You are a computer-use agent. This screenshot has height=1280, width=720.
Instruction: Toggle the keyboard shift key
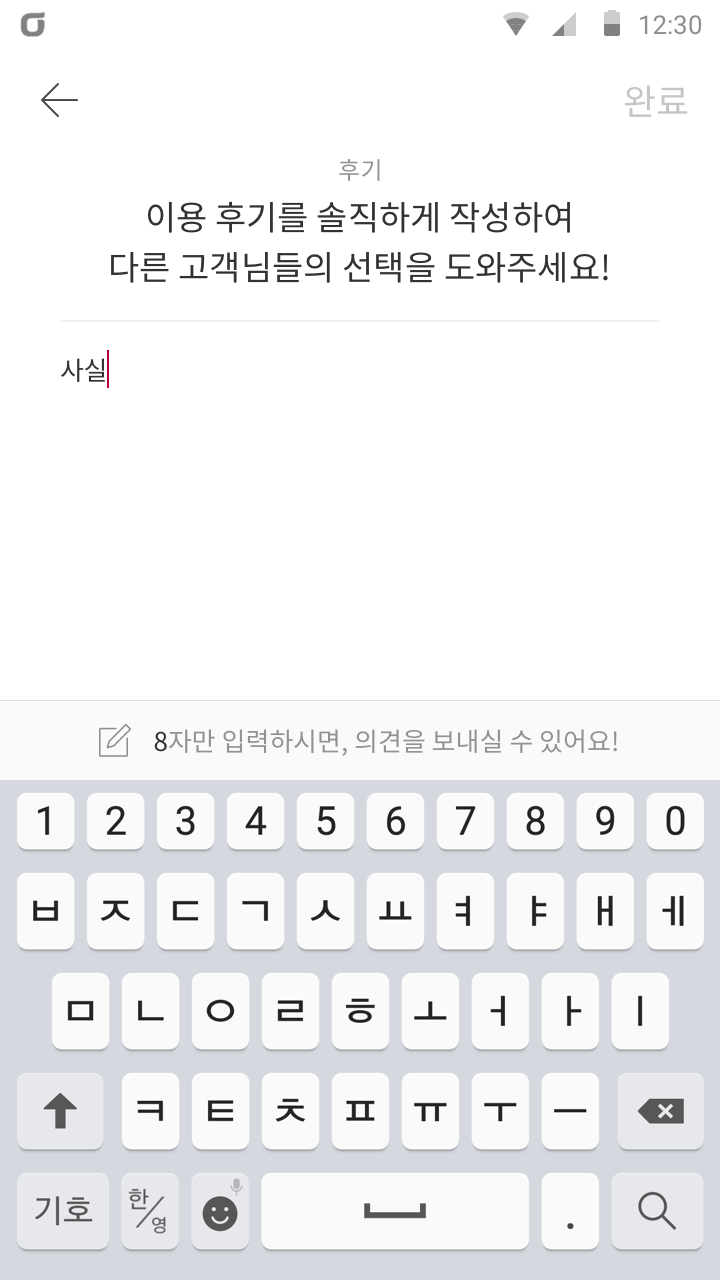(61, 1111)
